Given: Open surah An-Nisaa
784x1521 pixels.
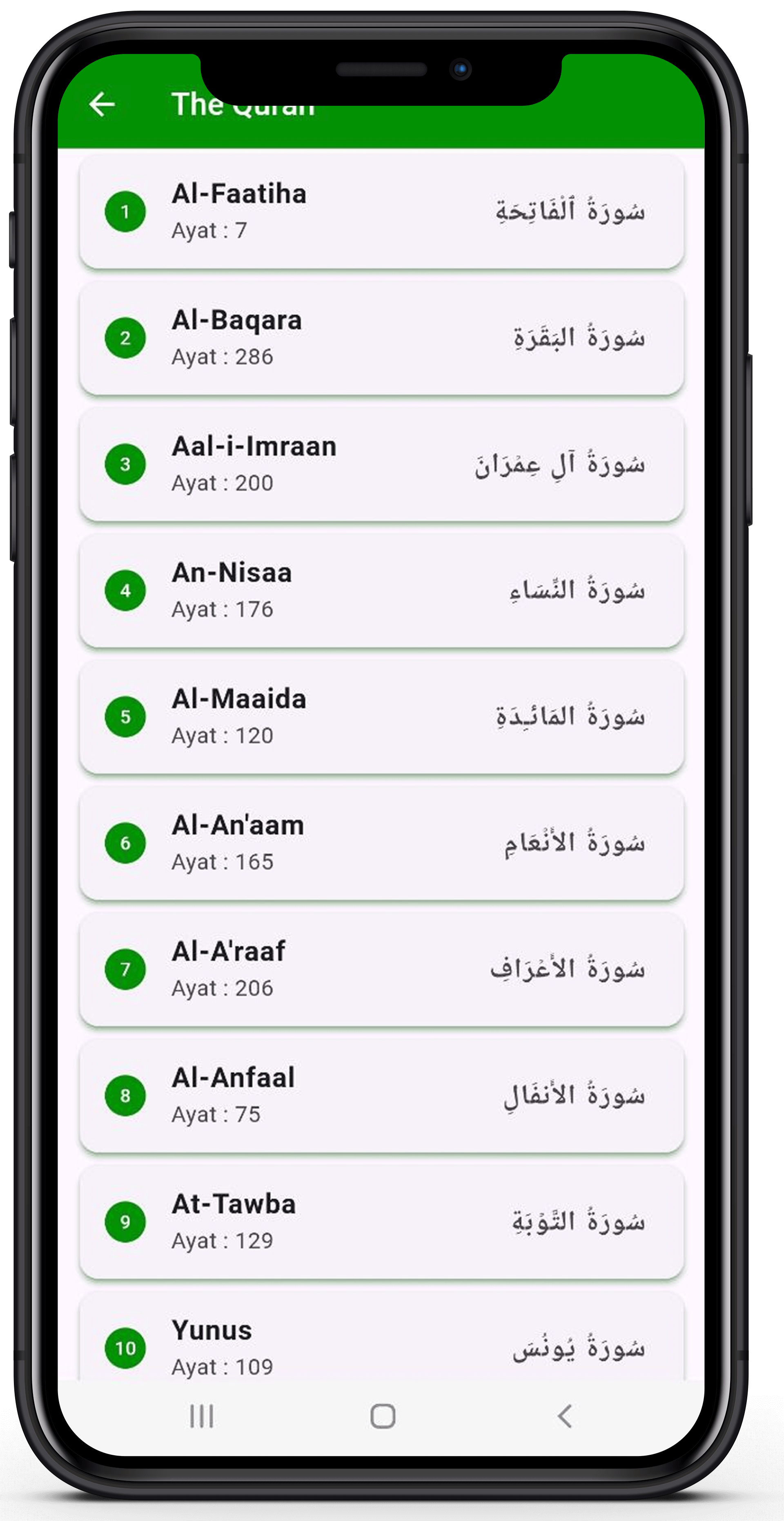Looking at the screenshot, I should click(x=381, y=590).
